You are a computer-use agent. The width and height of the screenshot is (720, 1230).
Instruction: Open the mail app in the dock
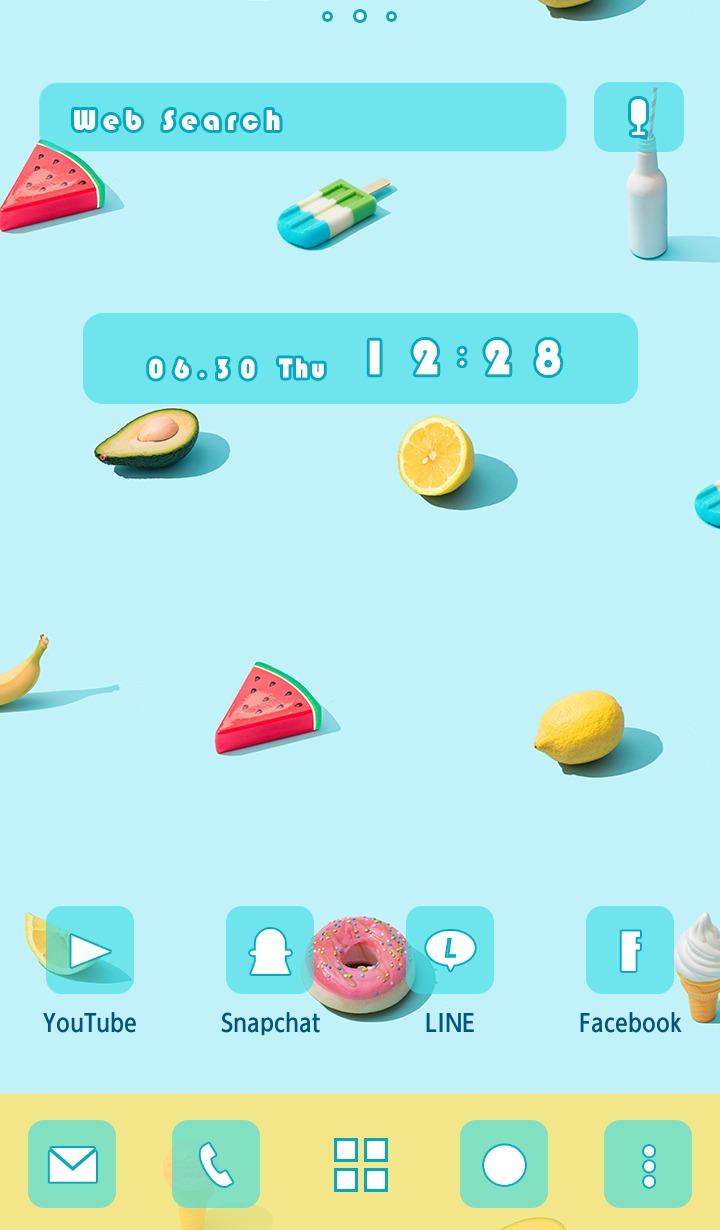click(x=72, y=1164)
